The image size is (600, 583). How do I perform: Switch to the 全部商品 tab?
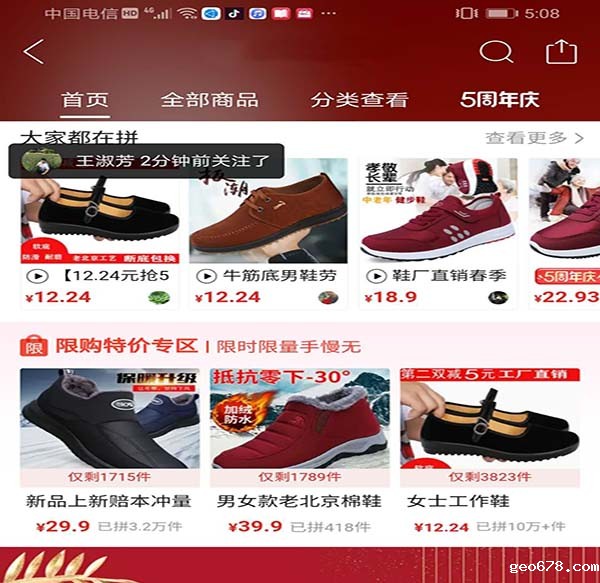click(x=209, y=100)
